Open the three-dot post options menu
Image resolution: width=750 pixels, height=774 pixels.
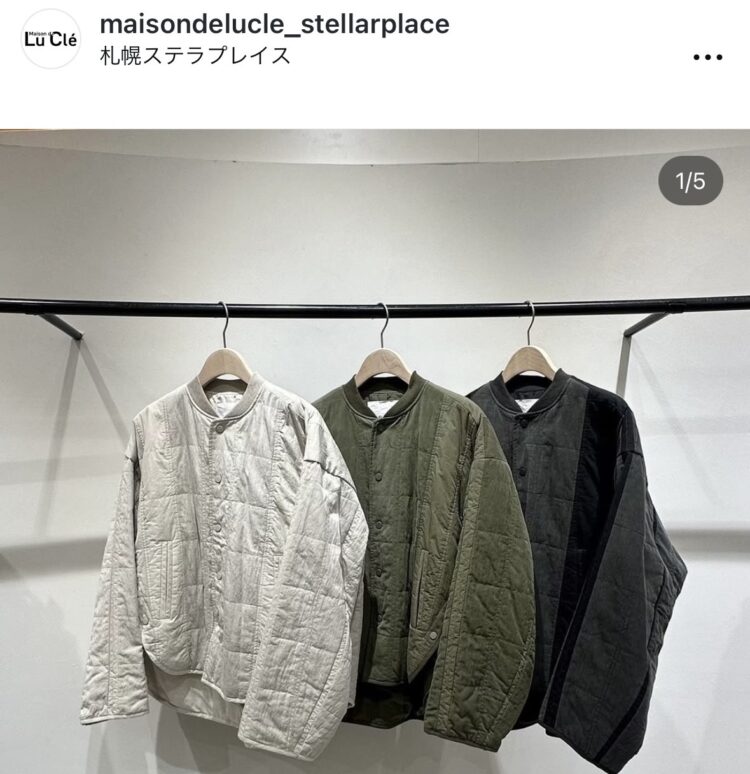(707, 57)
